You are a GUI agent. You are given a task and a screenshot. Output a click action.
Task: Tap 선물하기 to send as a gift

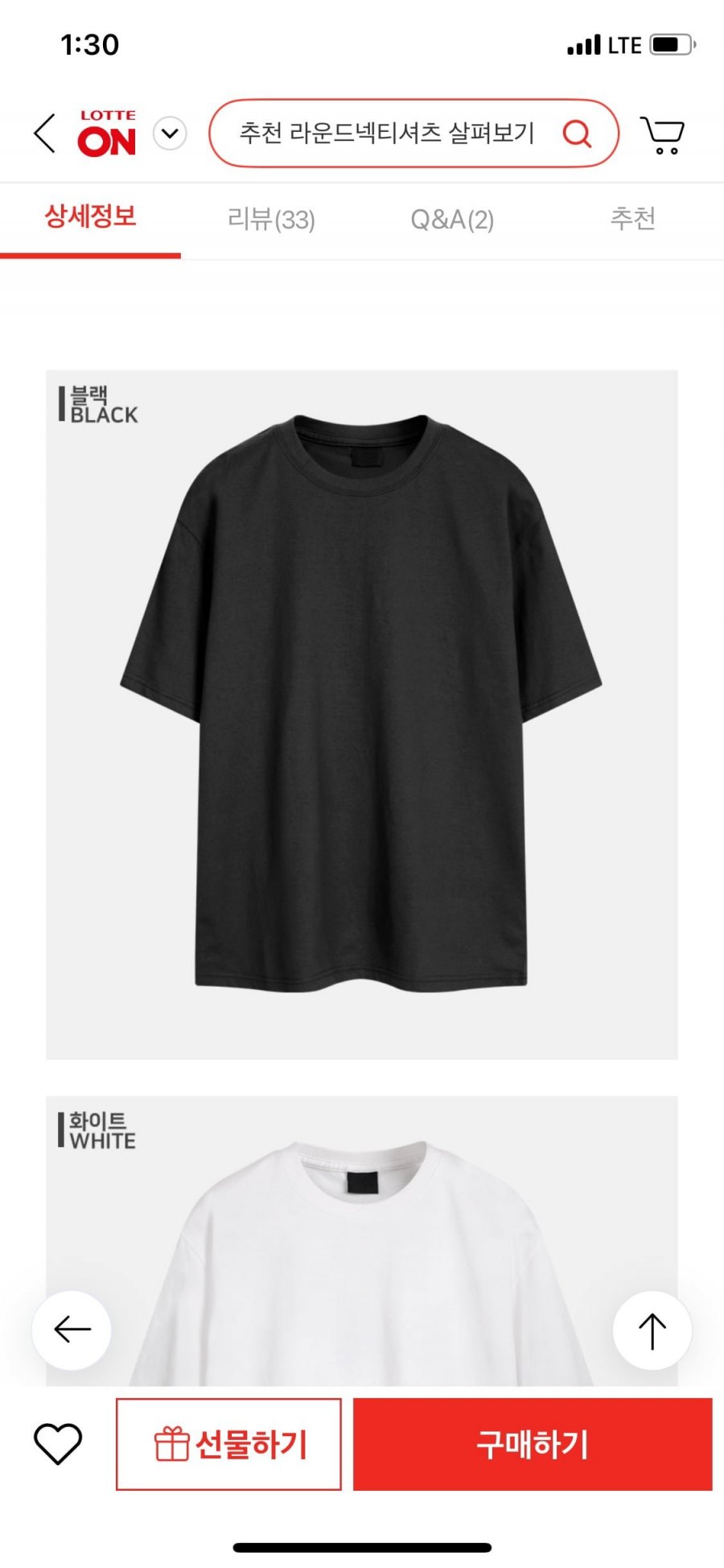(228, 1444)
